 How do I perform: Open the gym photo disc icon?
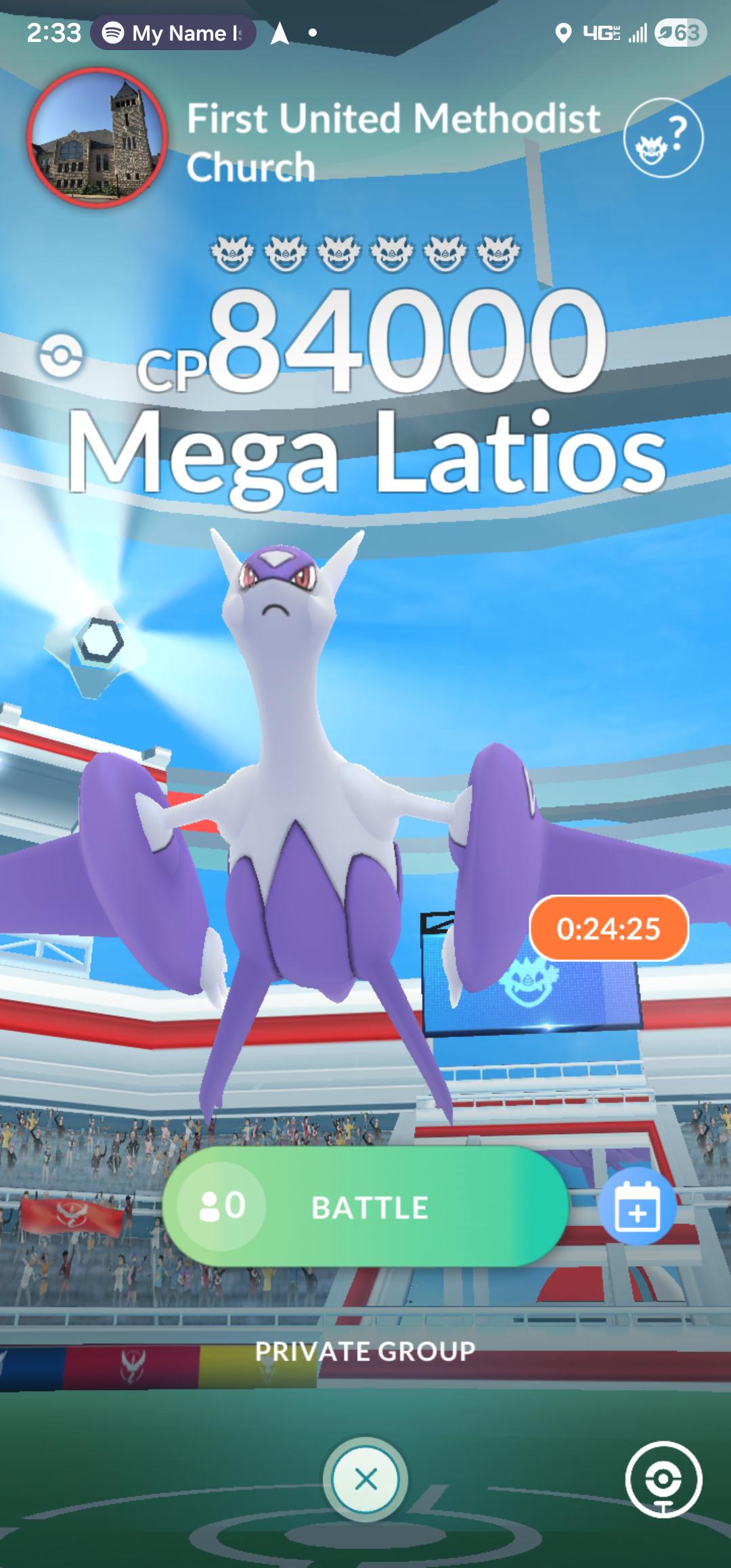coord(663,1479)
